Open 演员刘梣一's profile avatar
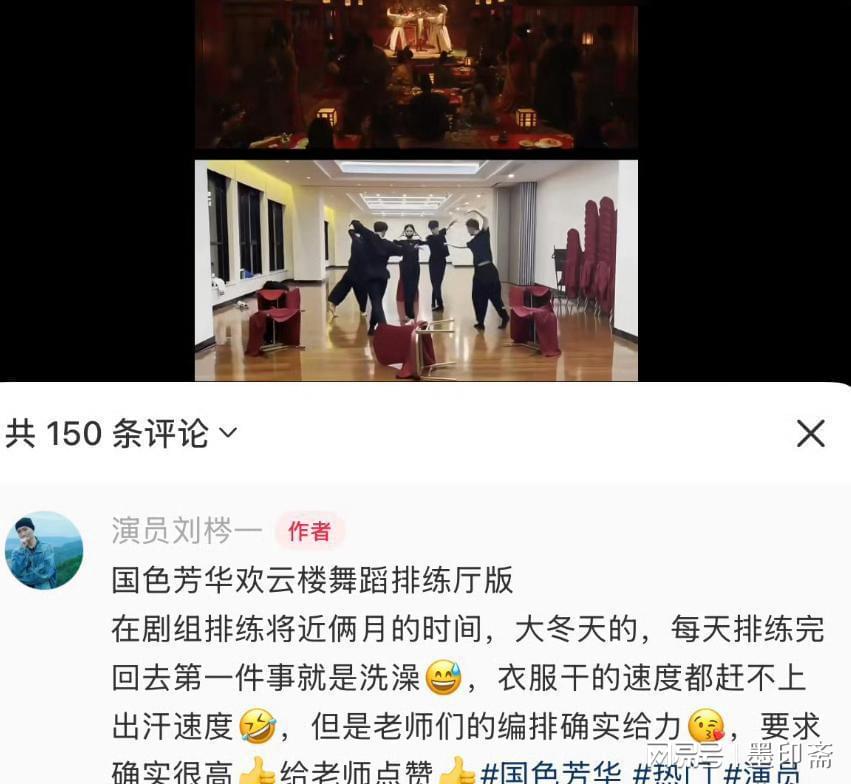Viewport: 851px width, 784px height. point(44,550)
